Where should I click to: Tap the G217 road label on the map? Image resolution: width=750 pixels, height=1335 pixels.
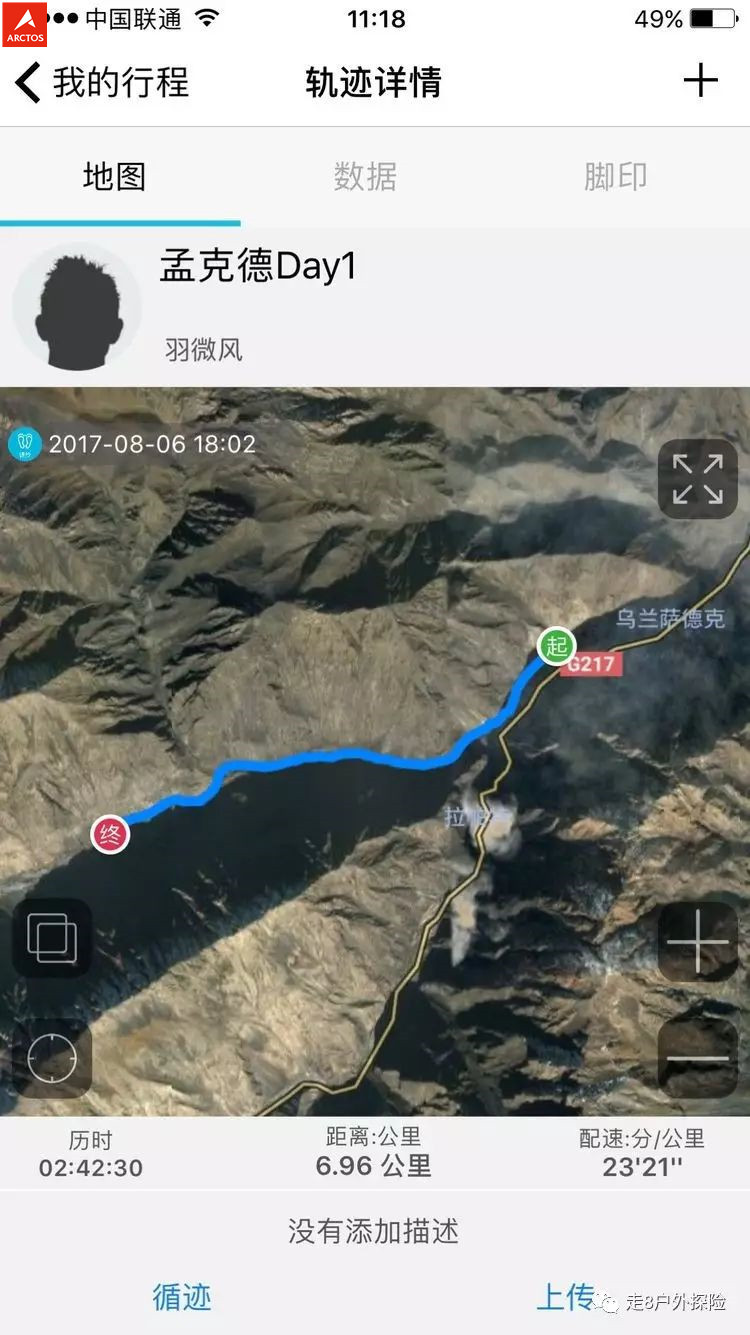pos(592,665)
